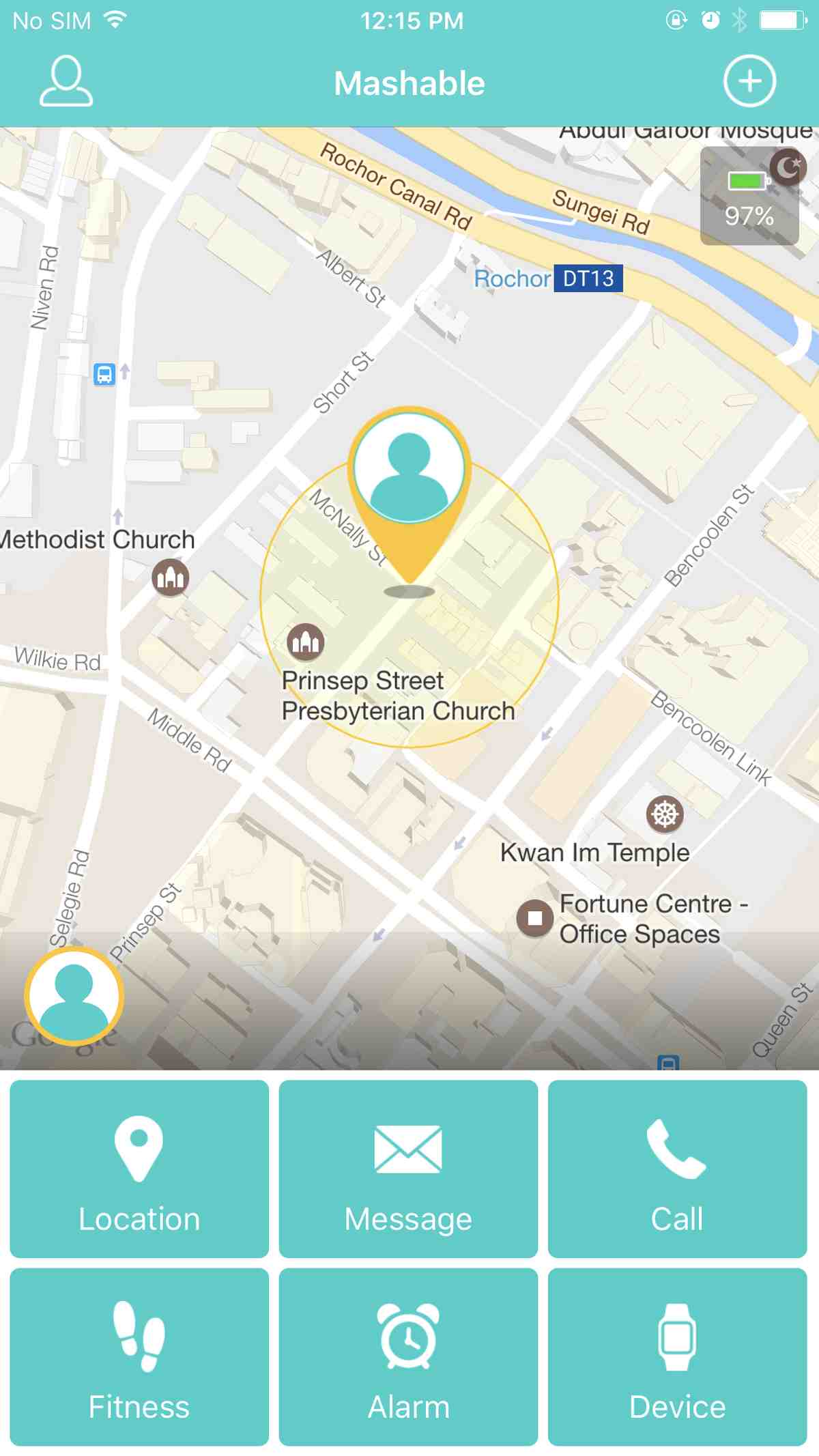Open the Device tile
Viewport: 819px width, 1456px height.
coord(677,1356)
